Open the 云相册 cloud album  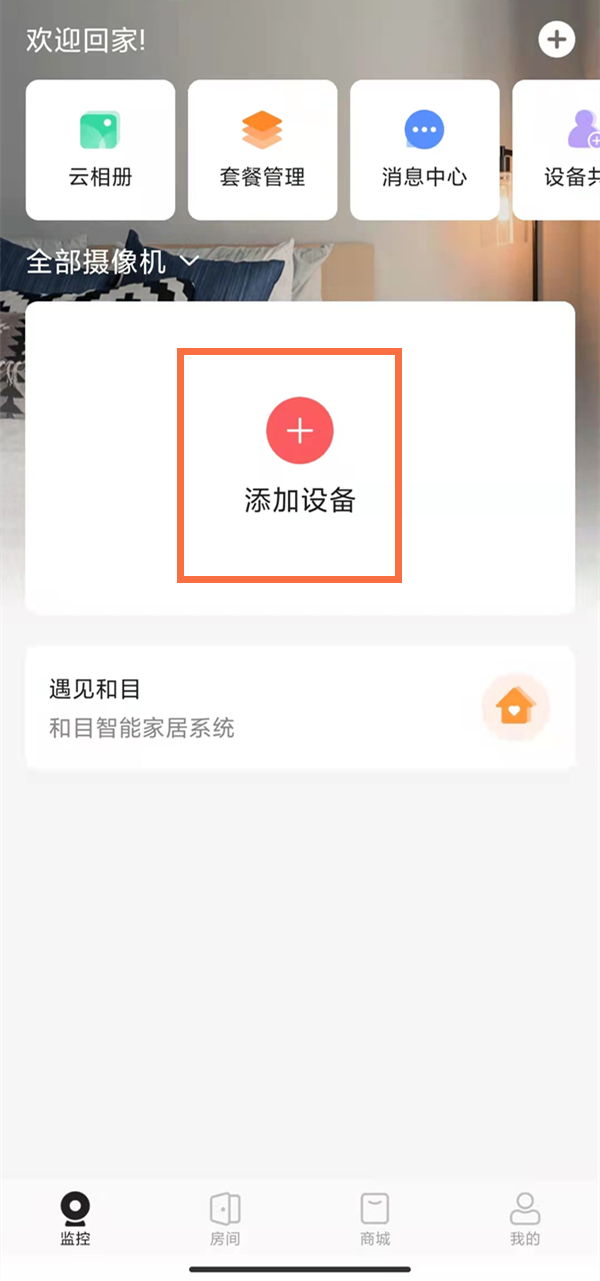(x=100, y=150)
